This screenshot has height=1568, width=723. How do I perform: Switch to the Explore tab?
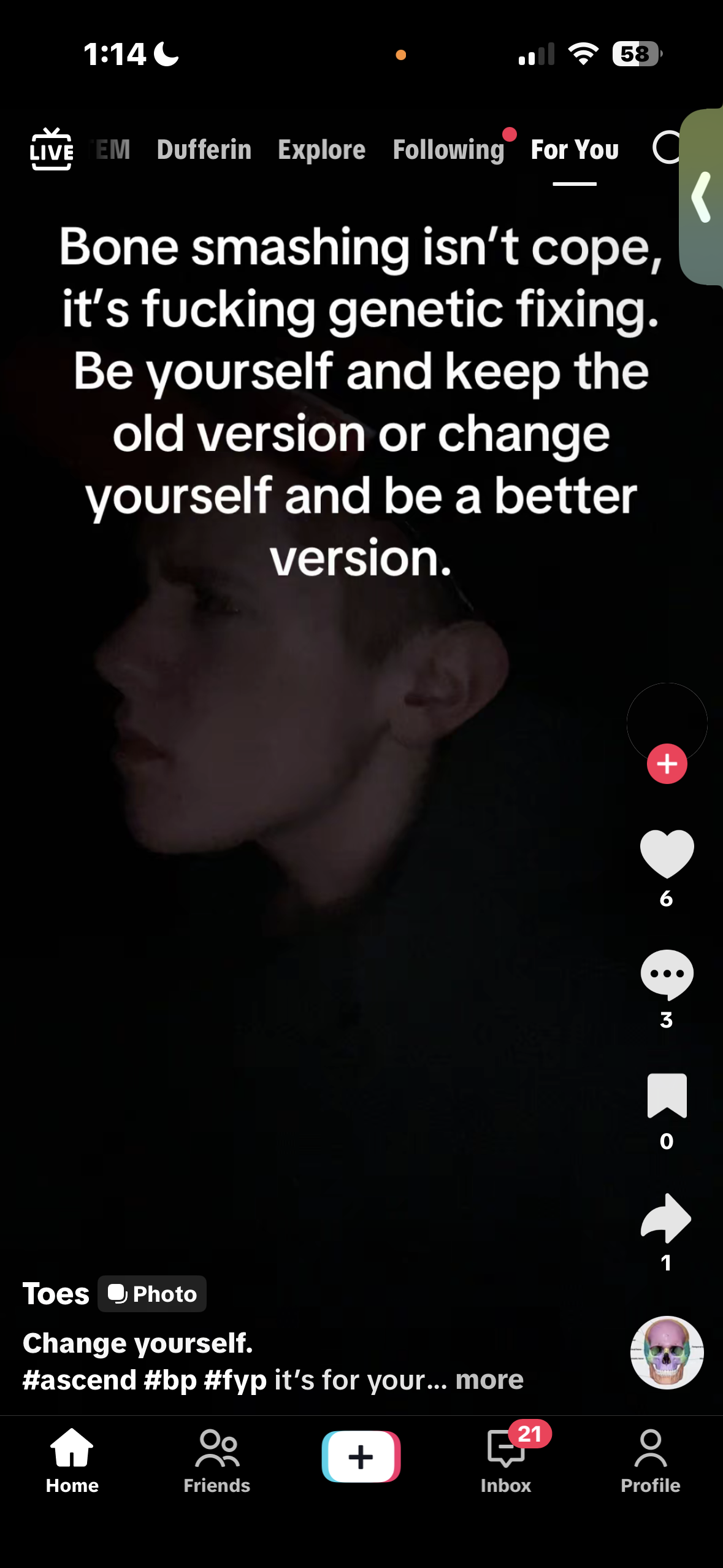pyautogui.click(x=321, y=150)
